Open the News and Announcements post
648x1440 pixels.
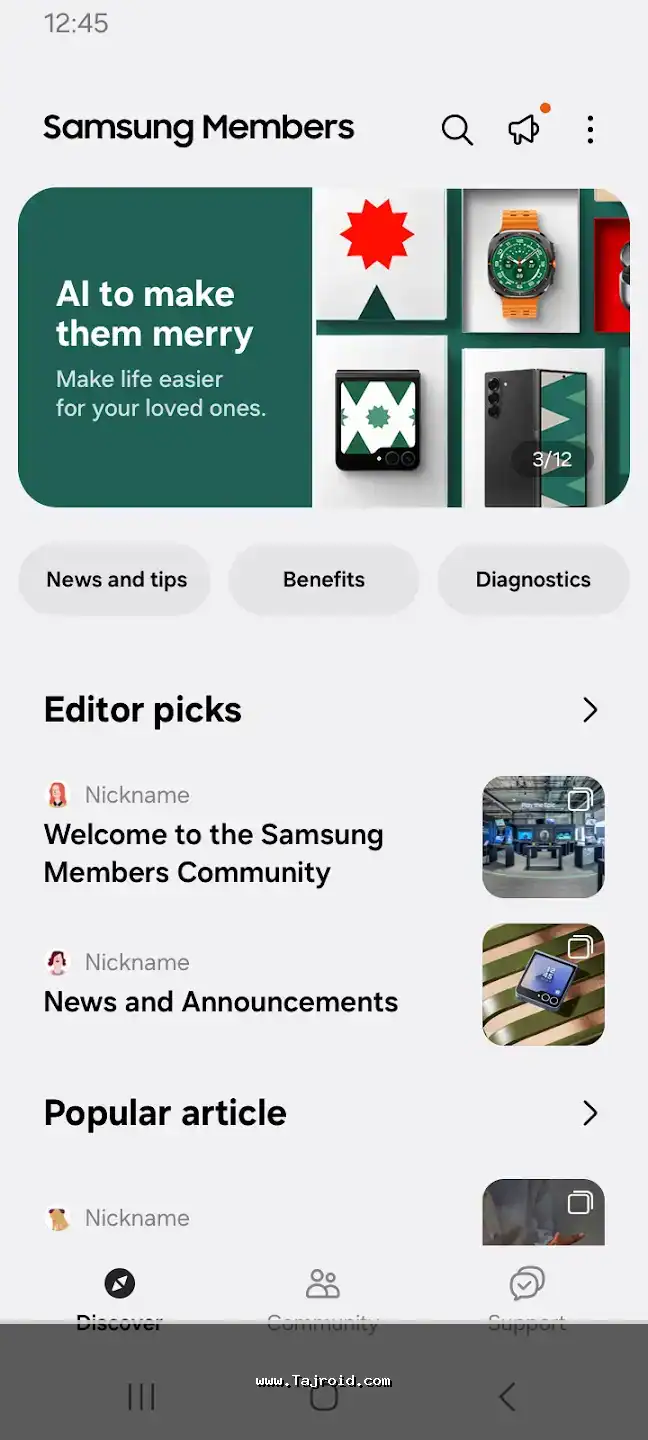tap(221, 1002)
